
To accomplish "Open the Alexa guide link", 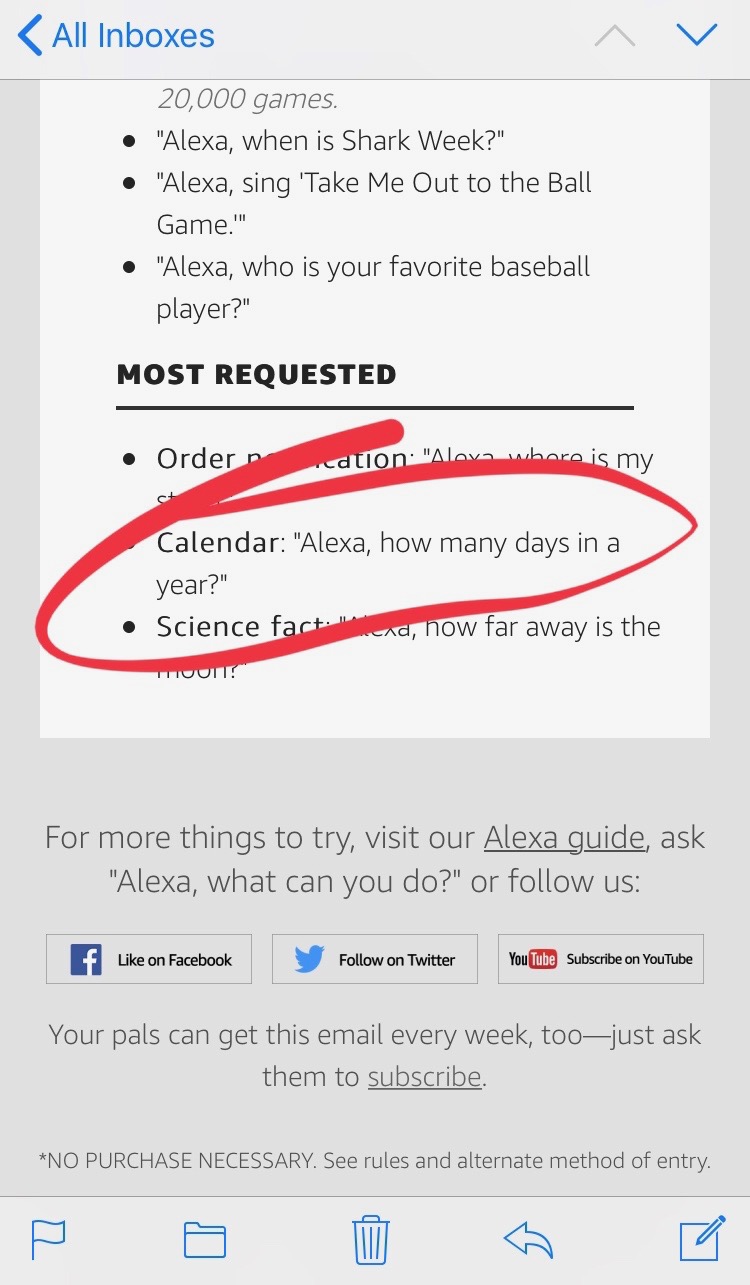I will point(564,837).
